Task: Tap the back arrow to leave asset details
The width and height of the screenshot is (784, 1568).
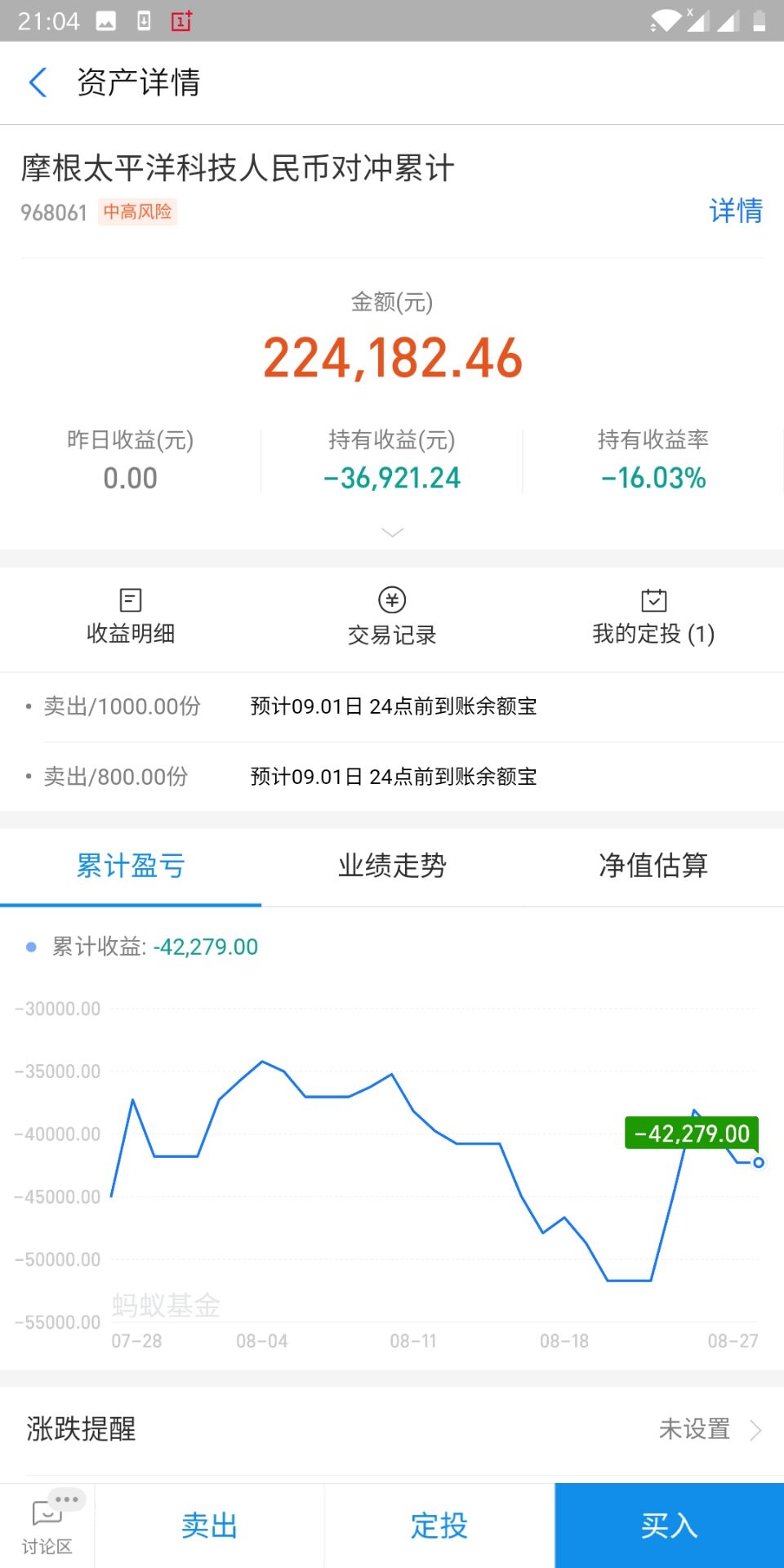Action: [37, 82]
